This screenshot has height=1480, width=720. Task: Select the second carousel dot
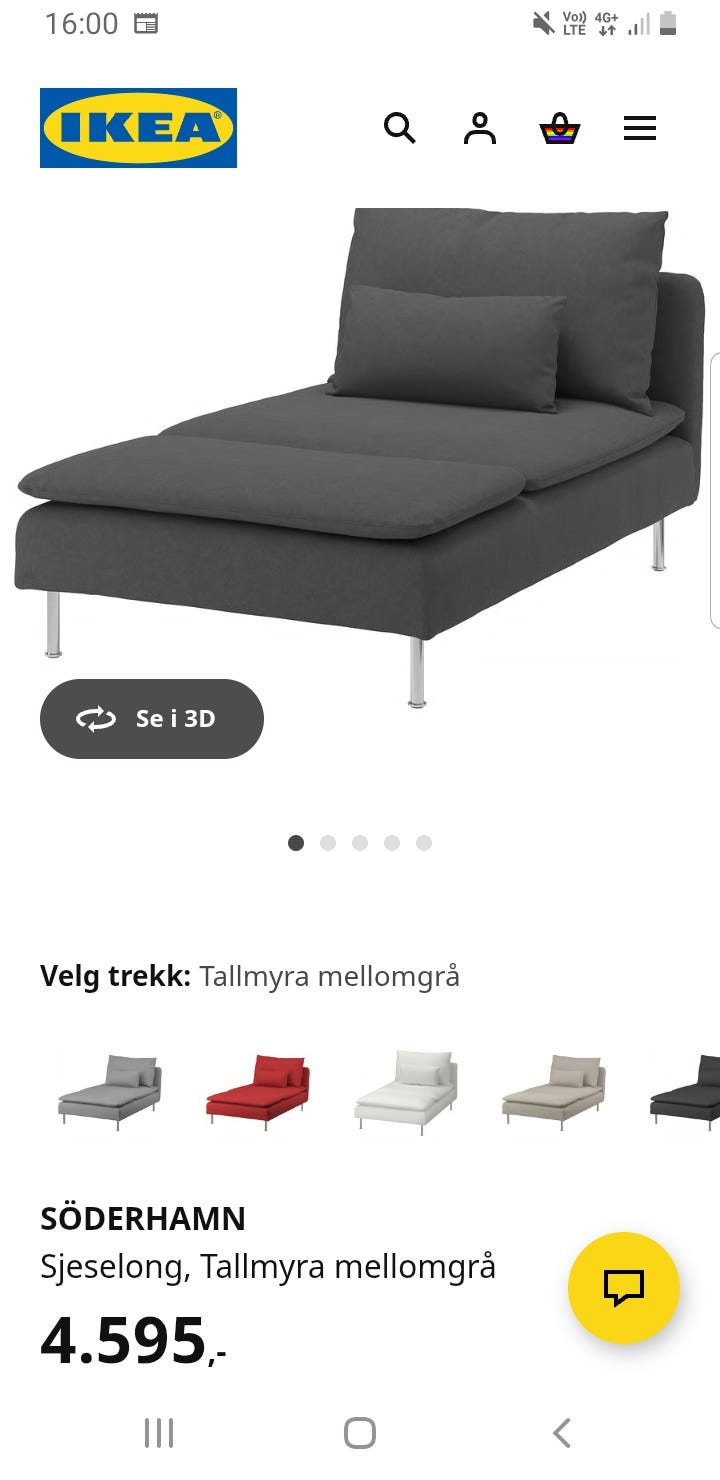coord(328,843)
